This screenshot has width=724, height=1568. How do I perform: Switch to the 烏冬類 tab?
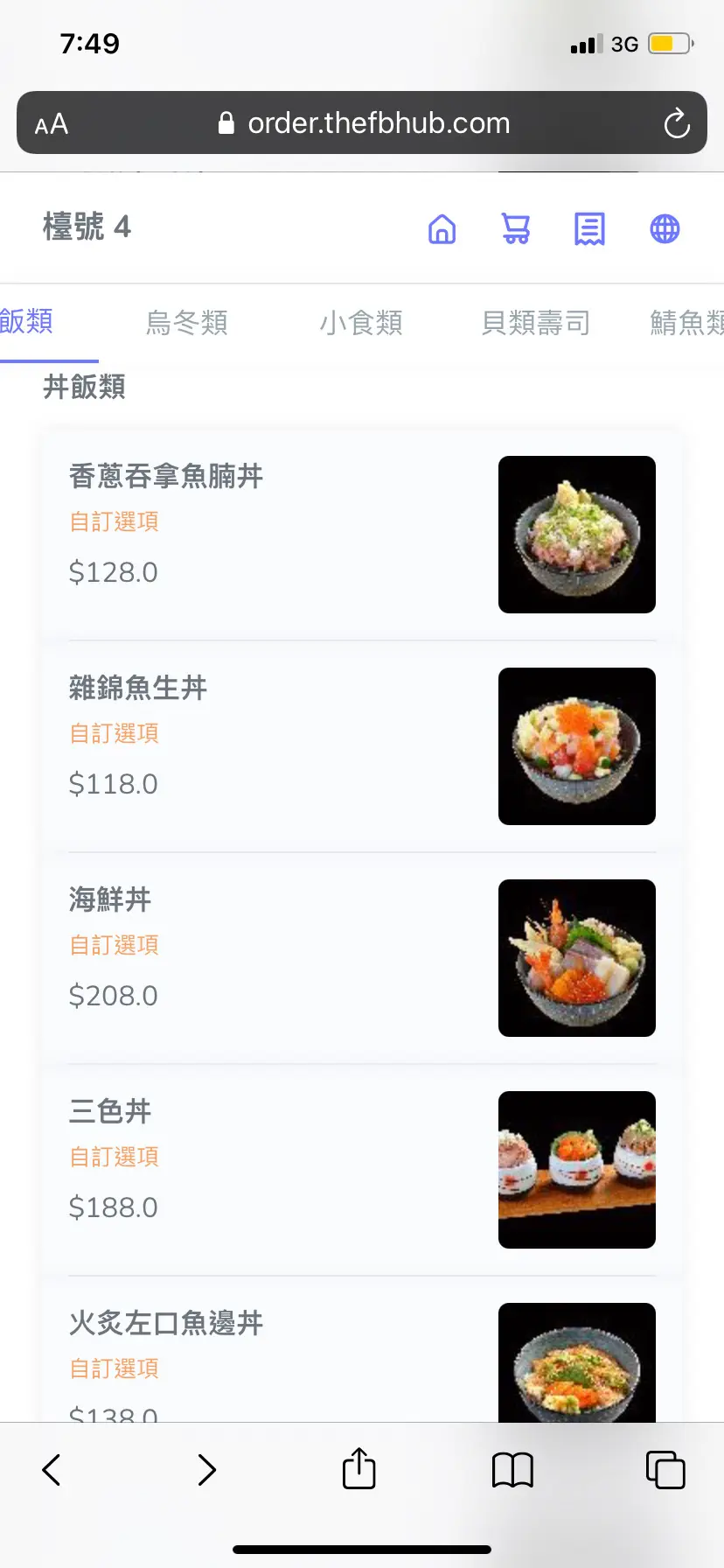pyautogui.click(x=186, y=323)
